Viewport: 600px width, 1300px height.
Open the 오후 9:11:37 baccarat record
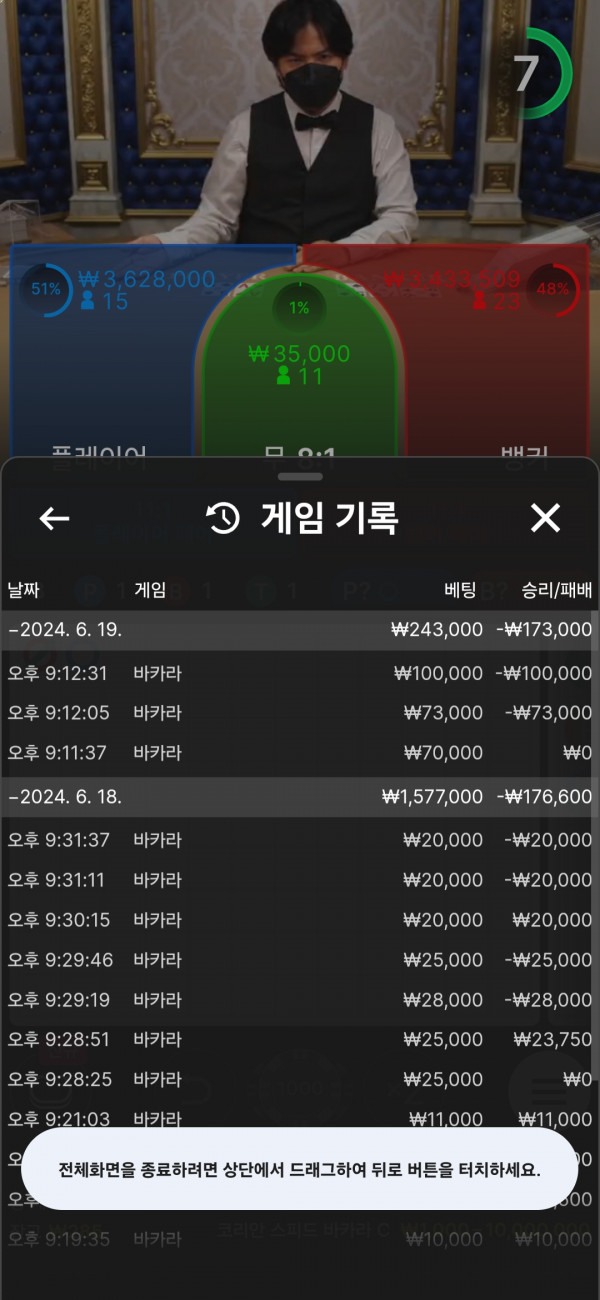tap(299, 753)
